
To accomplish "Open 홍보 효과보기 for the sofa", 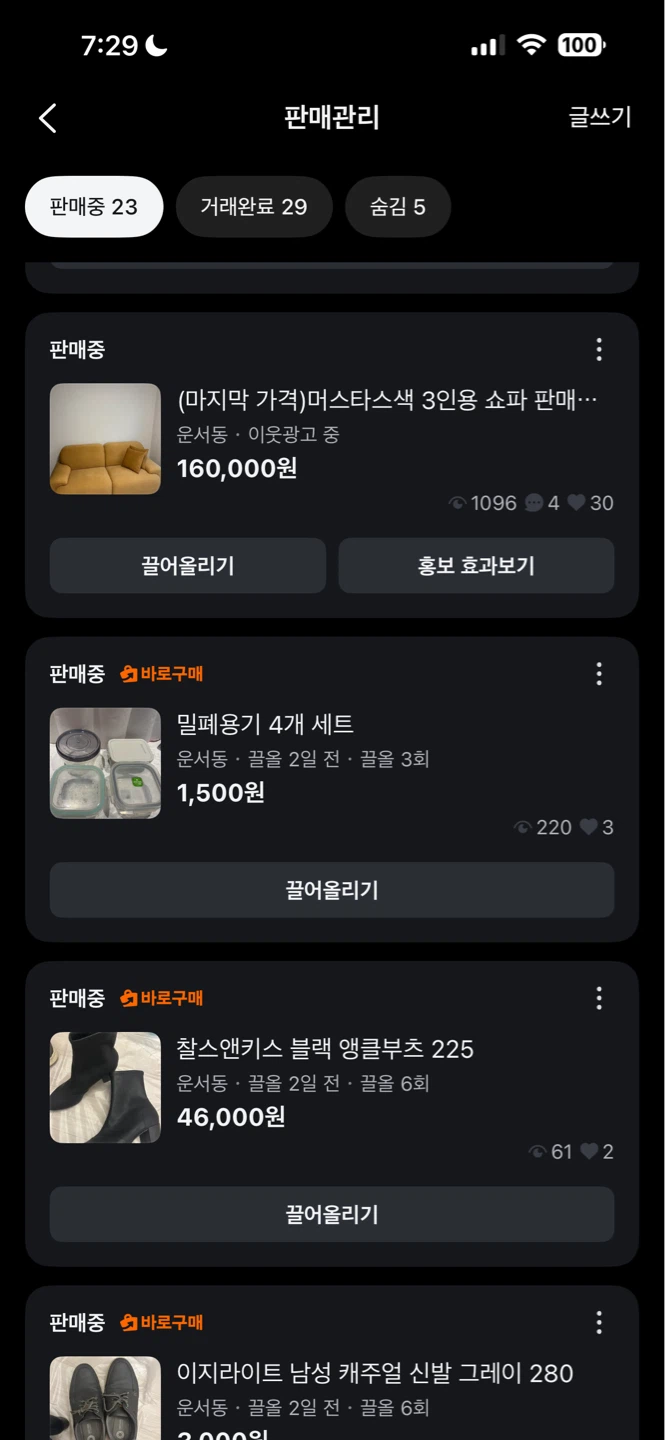I will pyautogui.click(x=476, y=566).
